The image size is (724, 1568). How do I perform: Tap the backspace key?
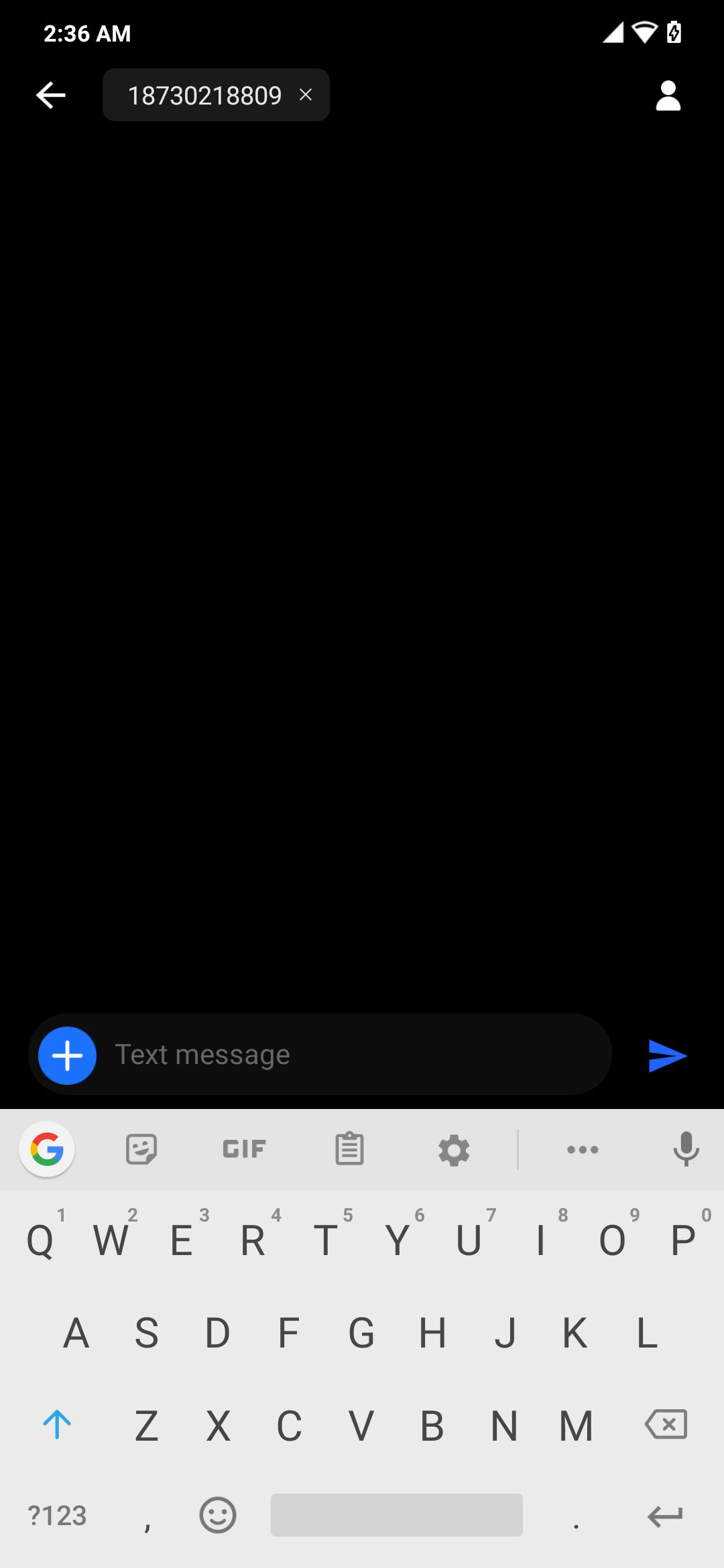(666, 1424)
